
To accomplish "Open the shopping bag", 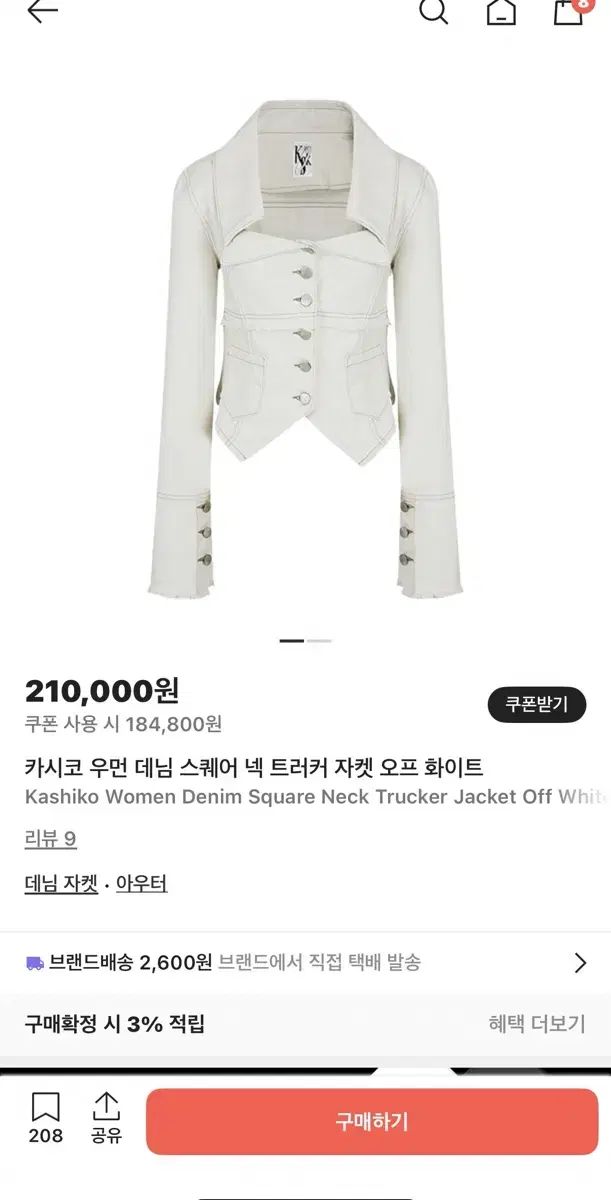I will (x=568, y=12).
